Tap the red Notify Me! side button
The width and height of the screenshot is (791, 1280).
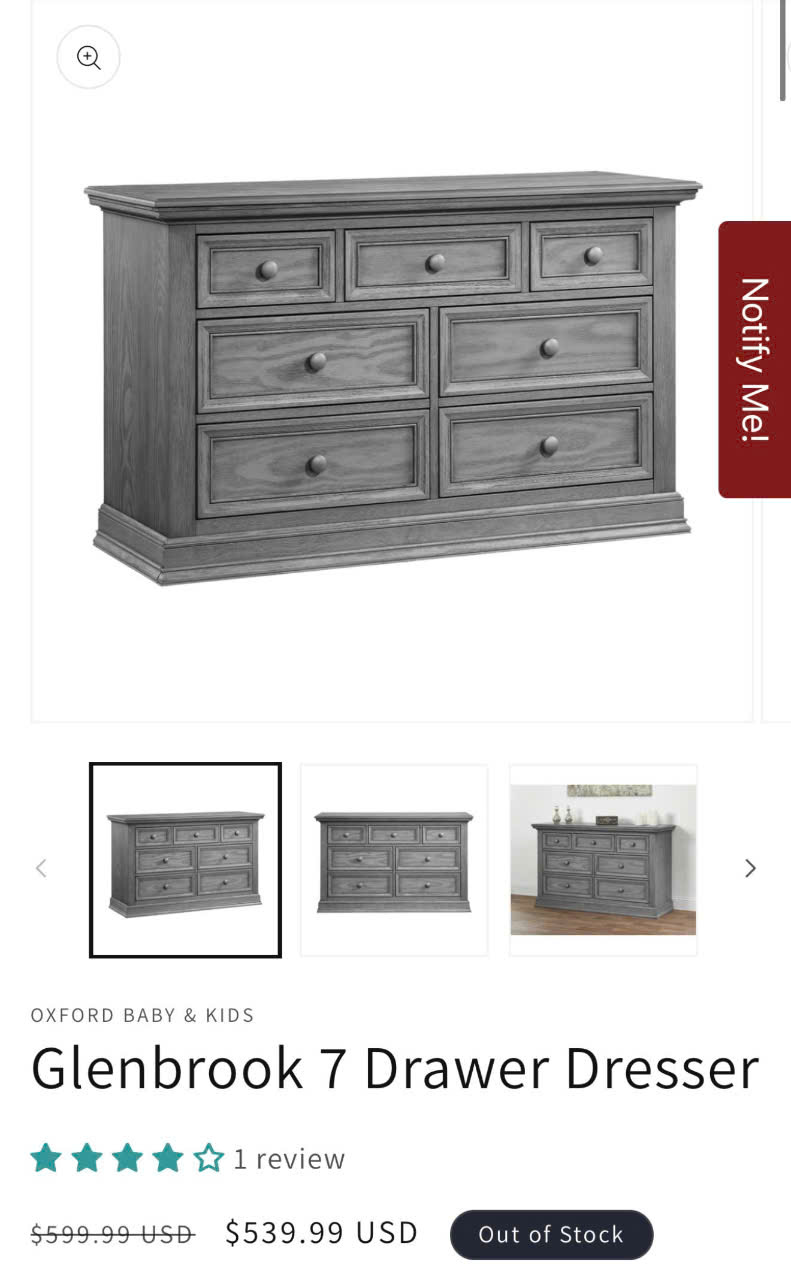point(754,359)
